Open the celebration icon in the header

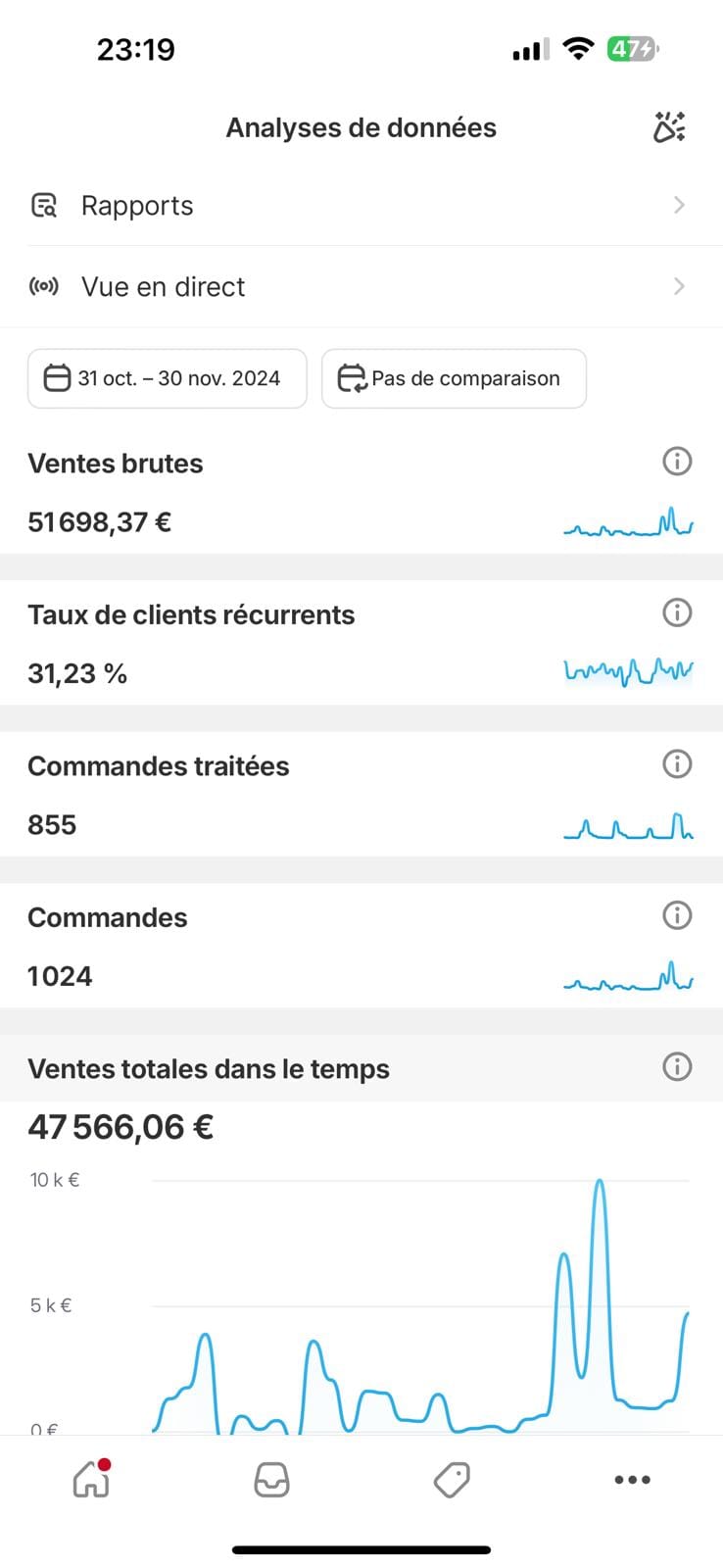(669, 127)
